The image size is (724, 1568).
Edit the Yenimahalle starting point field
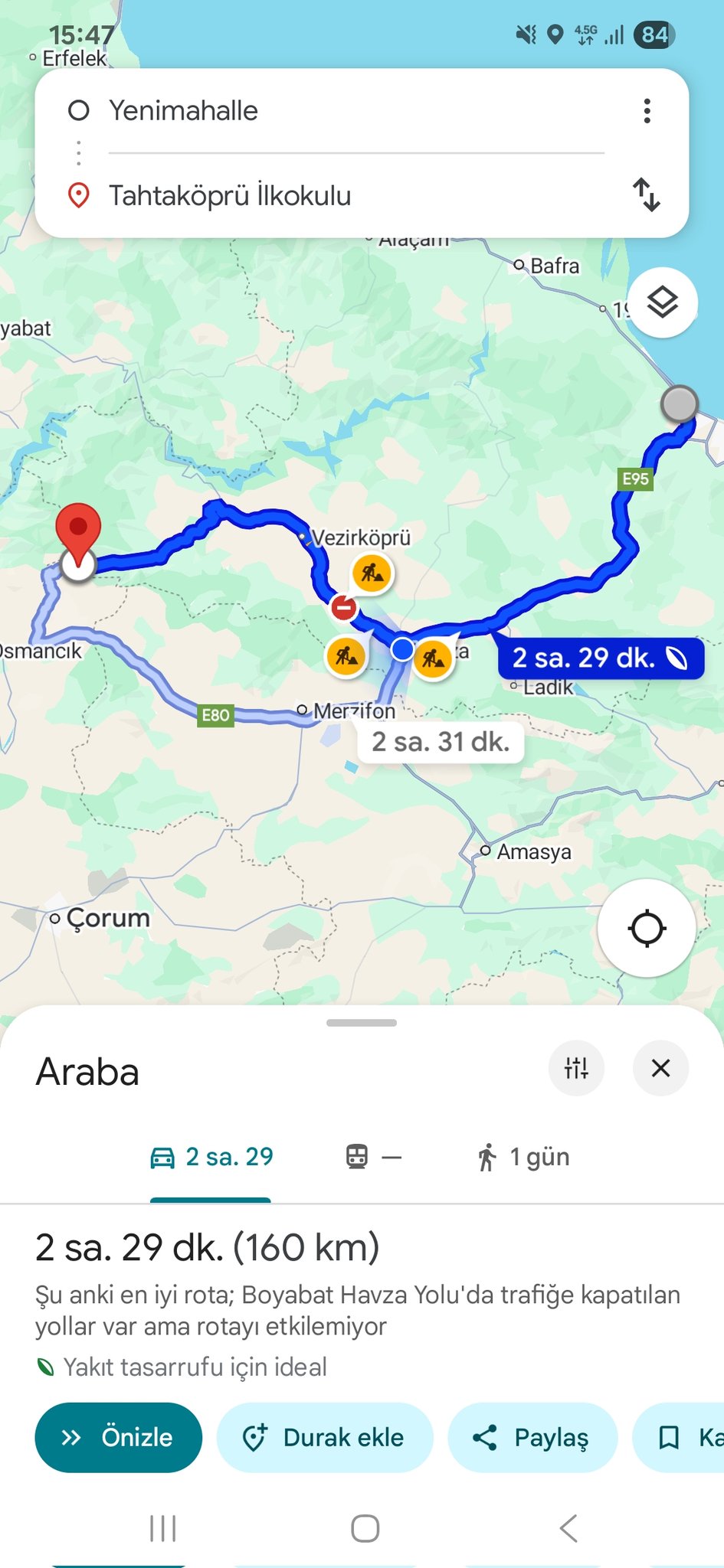352,111
